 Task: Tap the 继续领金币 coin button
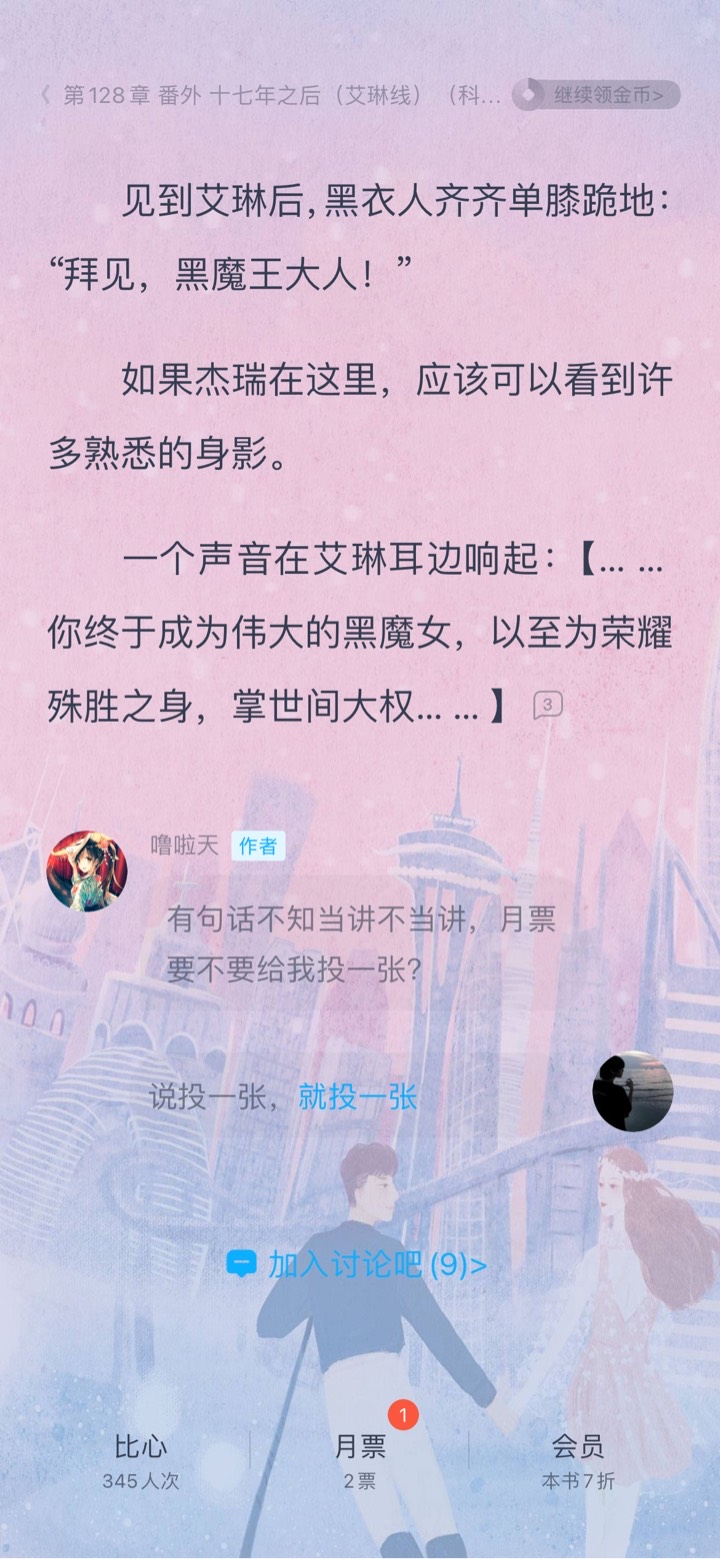(597, 95)
